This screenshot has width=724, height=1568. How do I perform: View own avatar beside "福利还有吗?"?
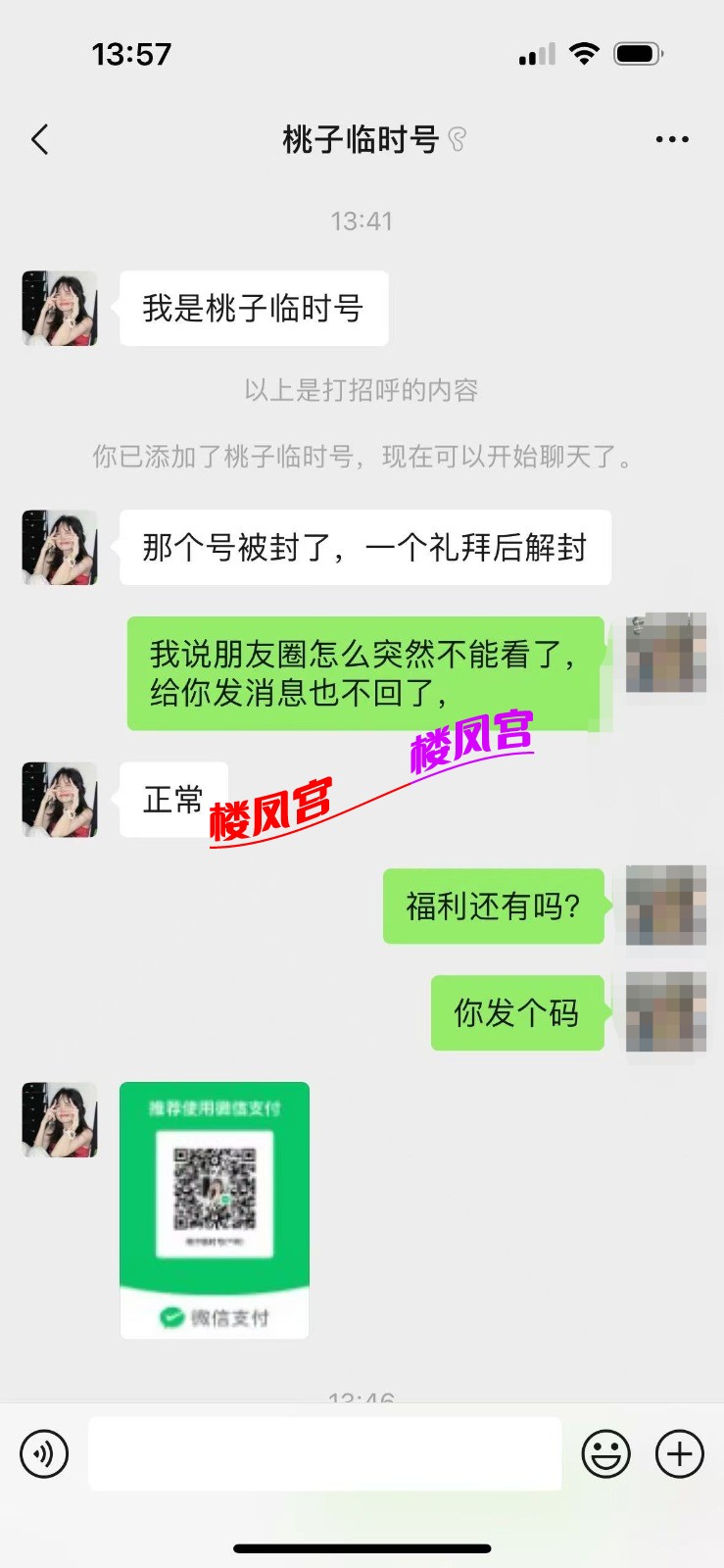[666, 906]
